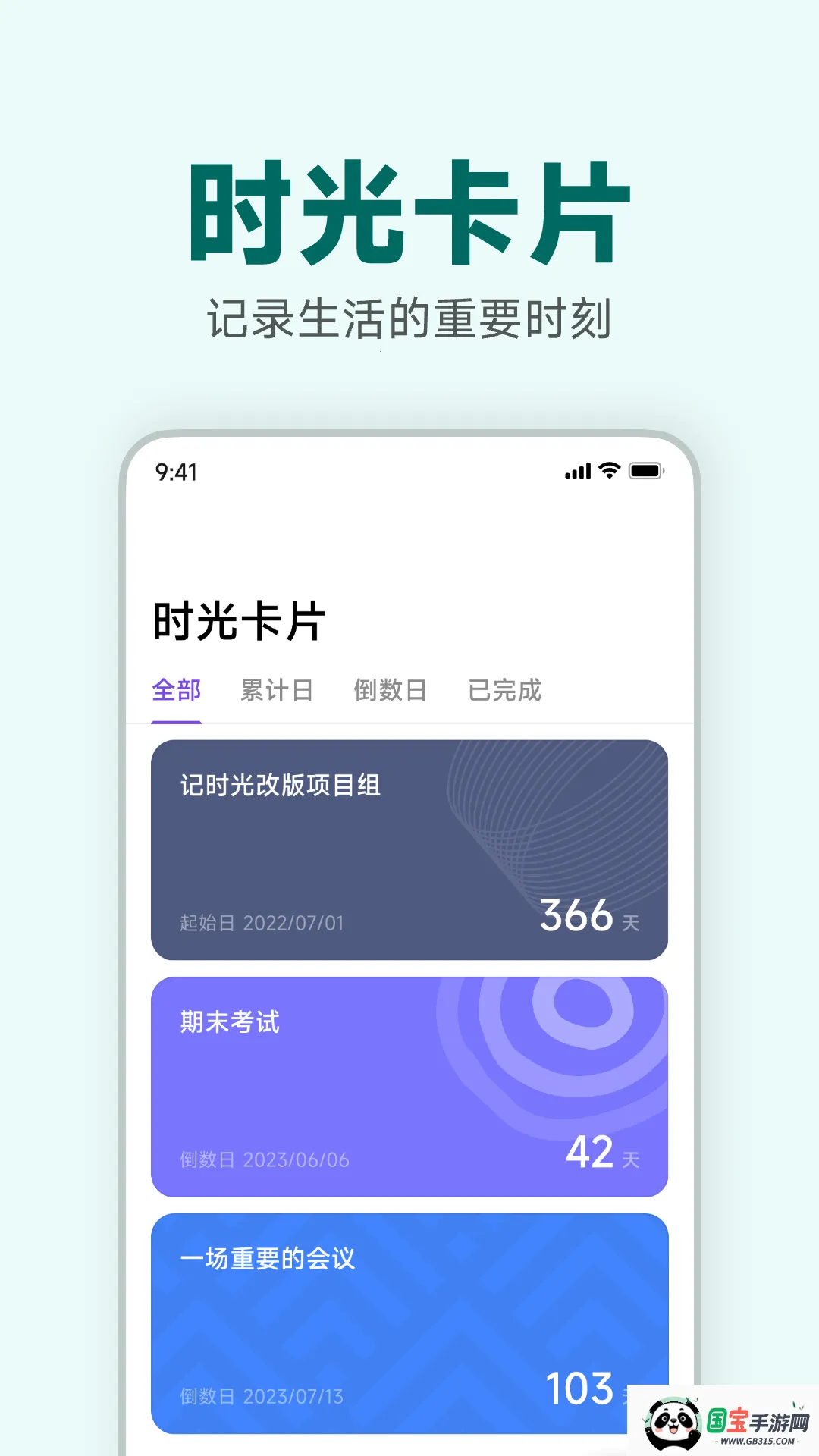Open the 已完成 tab
Viewport: 819px width, 1456px height.
(507, 690)
